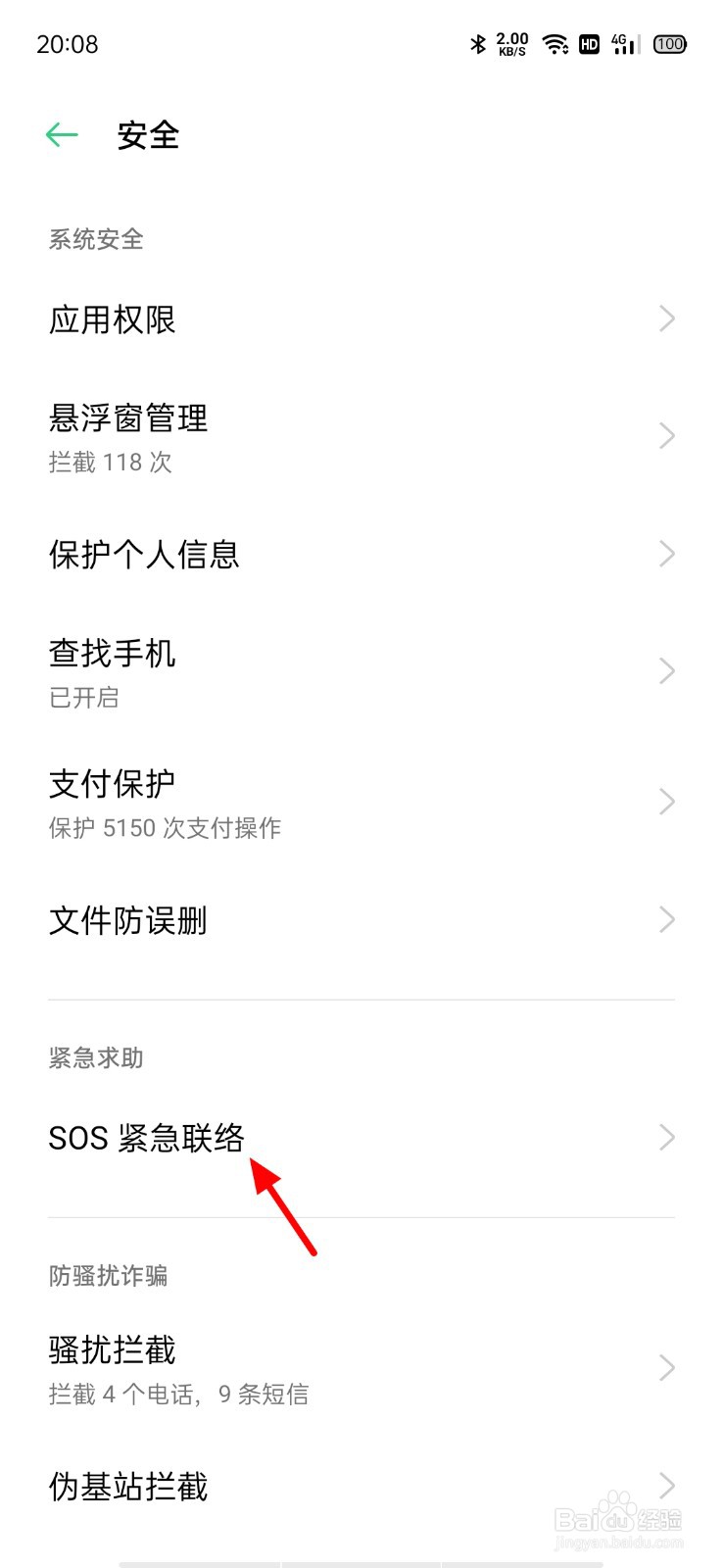
Task: Open SOS 紧急联络 using its right chevron
Action: click(x=666, y=1137)
